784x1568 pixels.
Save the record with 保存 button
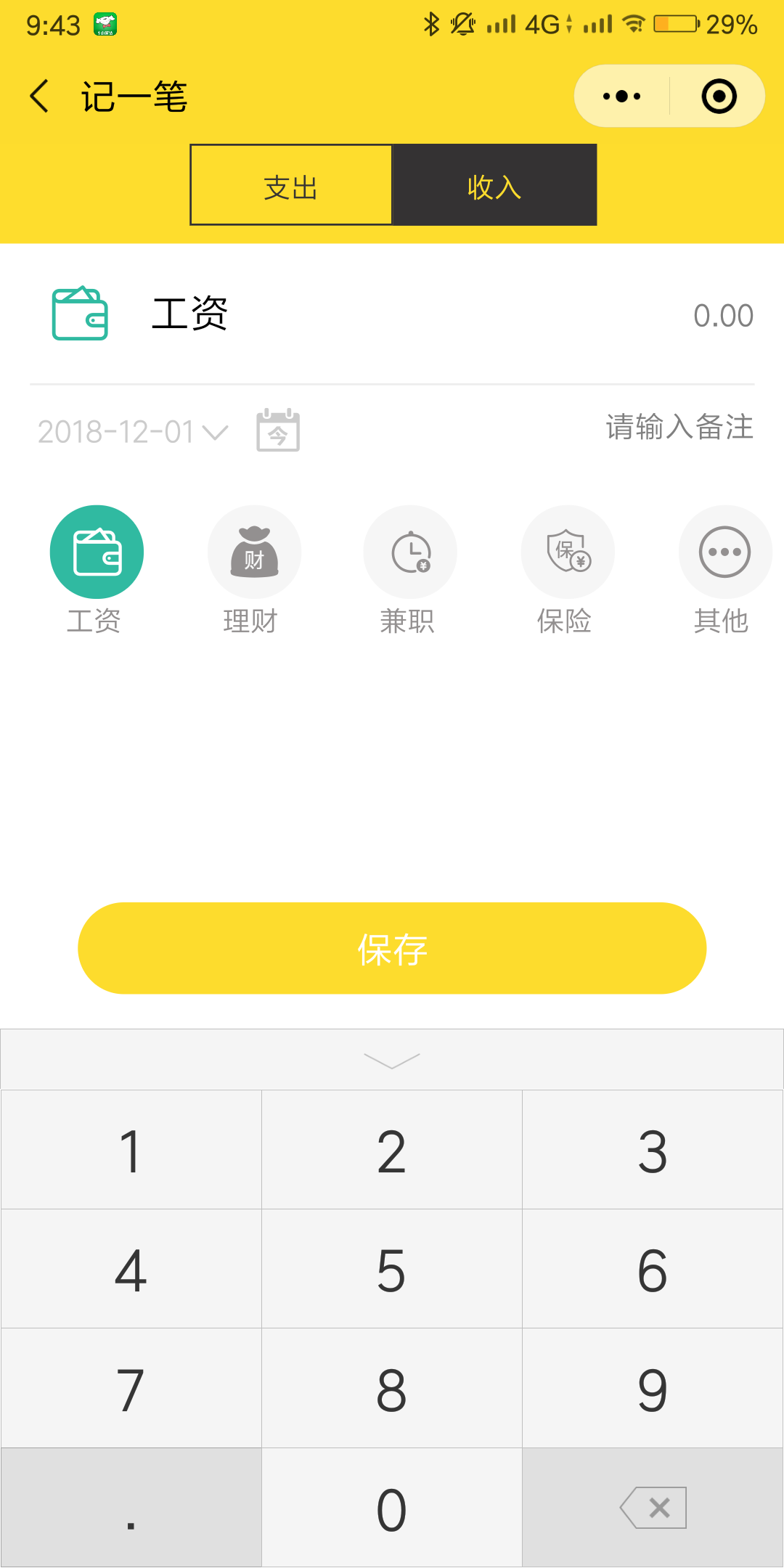pyautogui.click(x=392, y=948)
